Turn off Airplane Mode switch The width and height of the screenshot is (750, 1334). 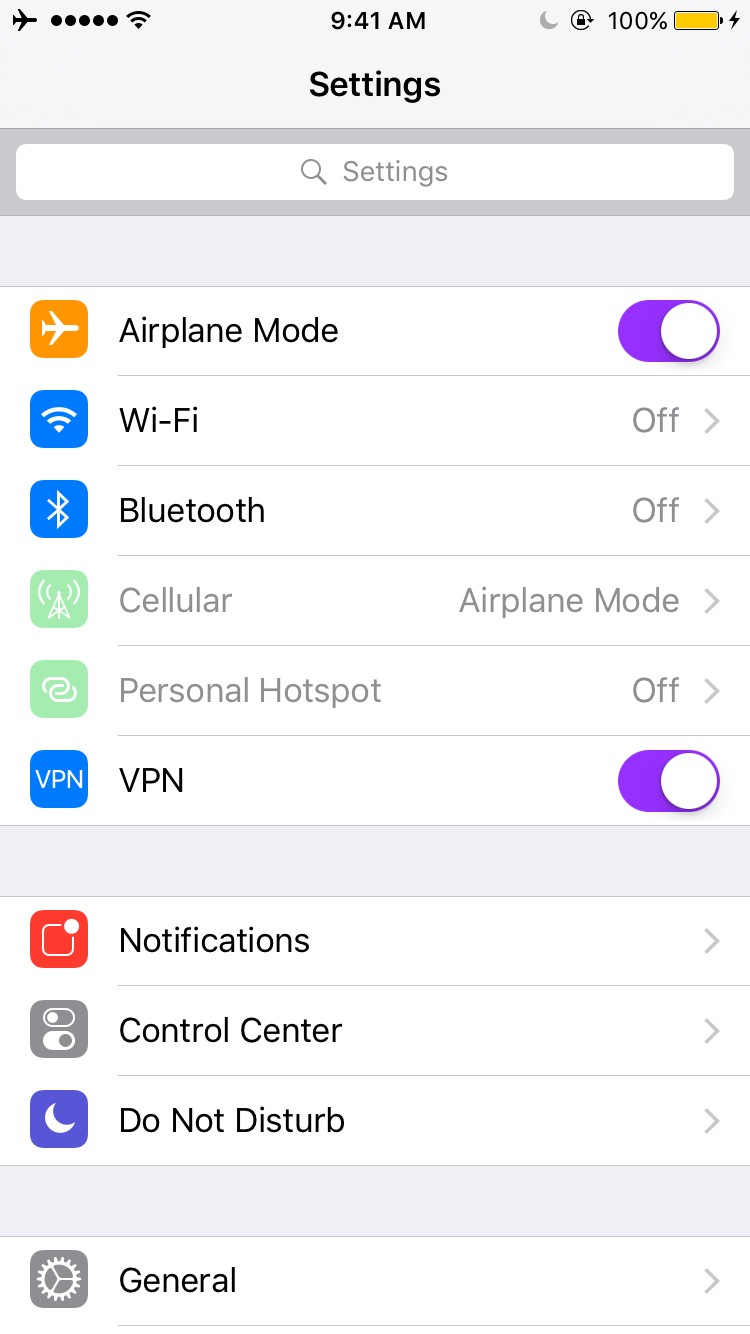click(x=668, y=331)
